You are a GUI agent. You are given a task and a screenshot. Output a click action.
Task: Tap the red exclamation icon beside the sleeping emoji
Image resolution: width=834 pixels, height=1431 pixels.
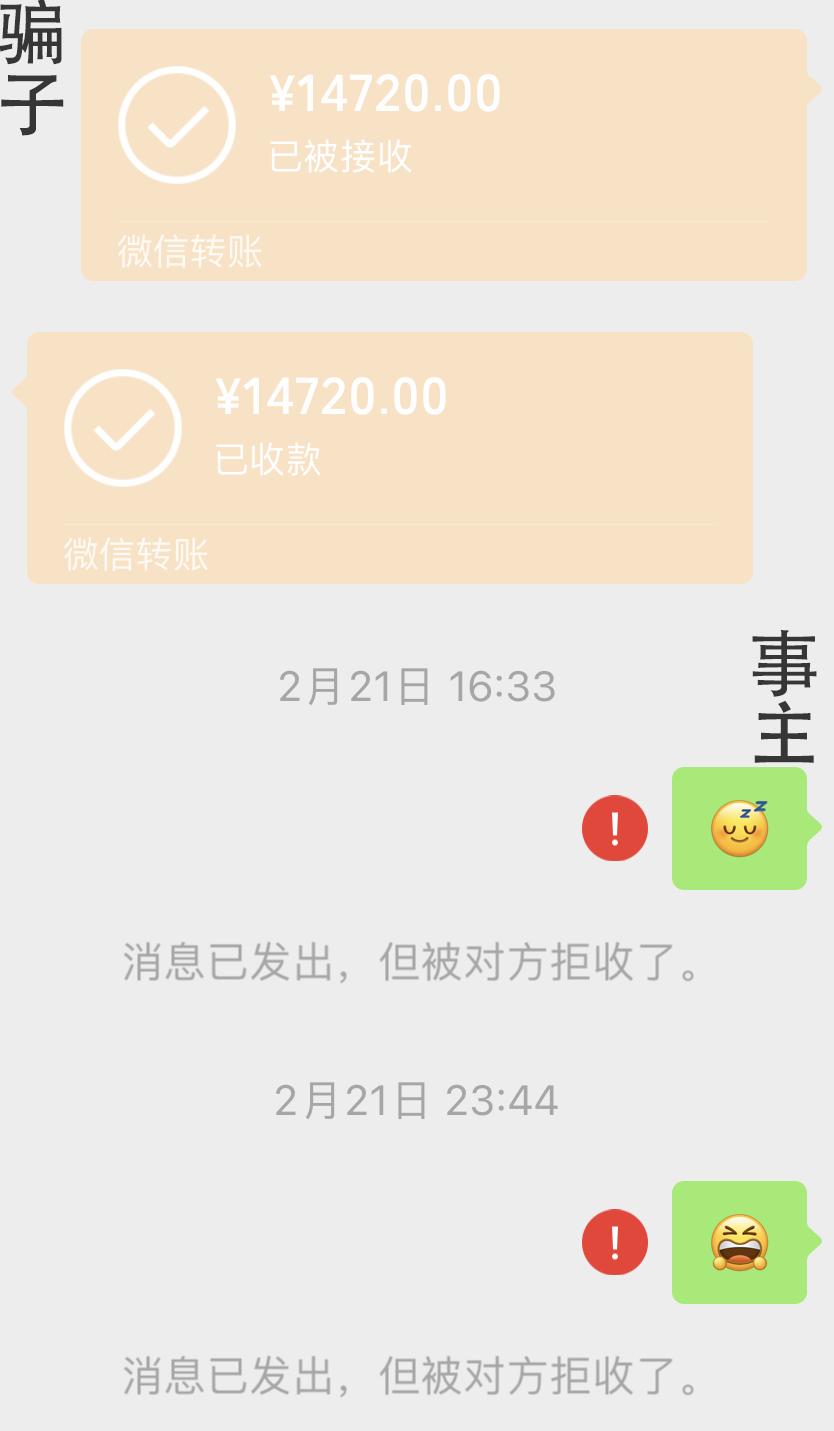coord(615,829)
